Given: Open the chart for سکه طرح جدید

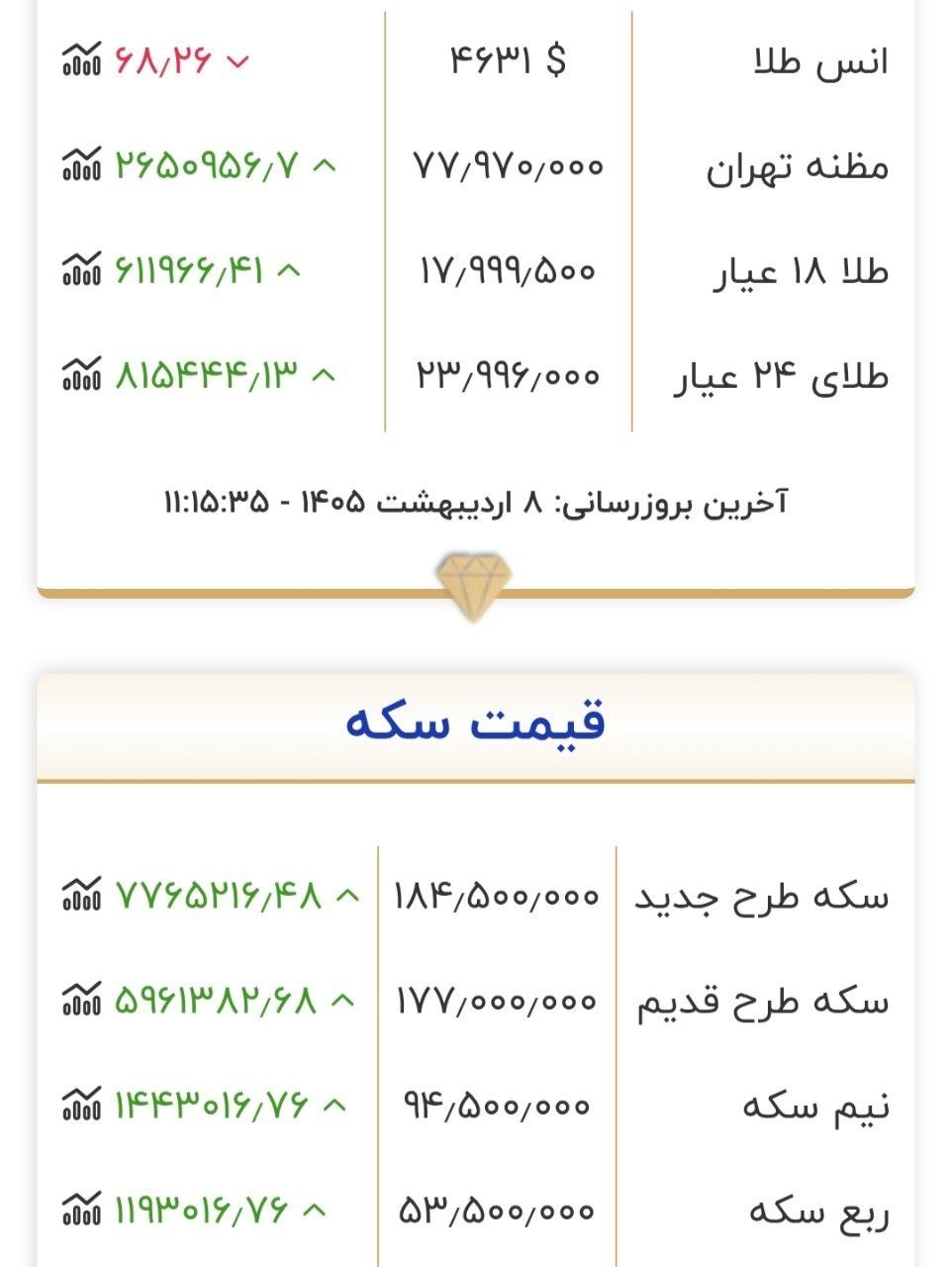Looking at the screenshot, I should 81,895.
